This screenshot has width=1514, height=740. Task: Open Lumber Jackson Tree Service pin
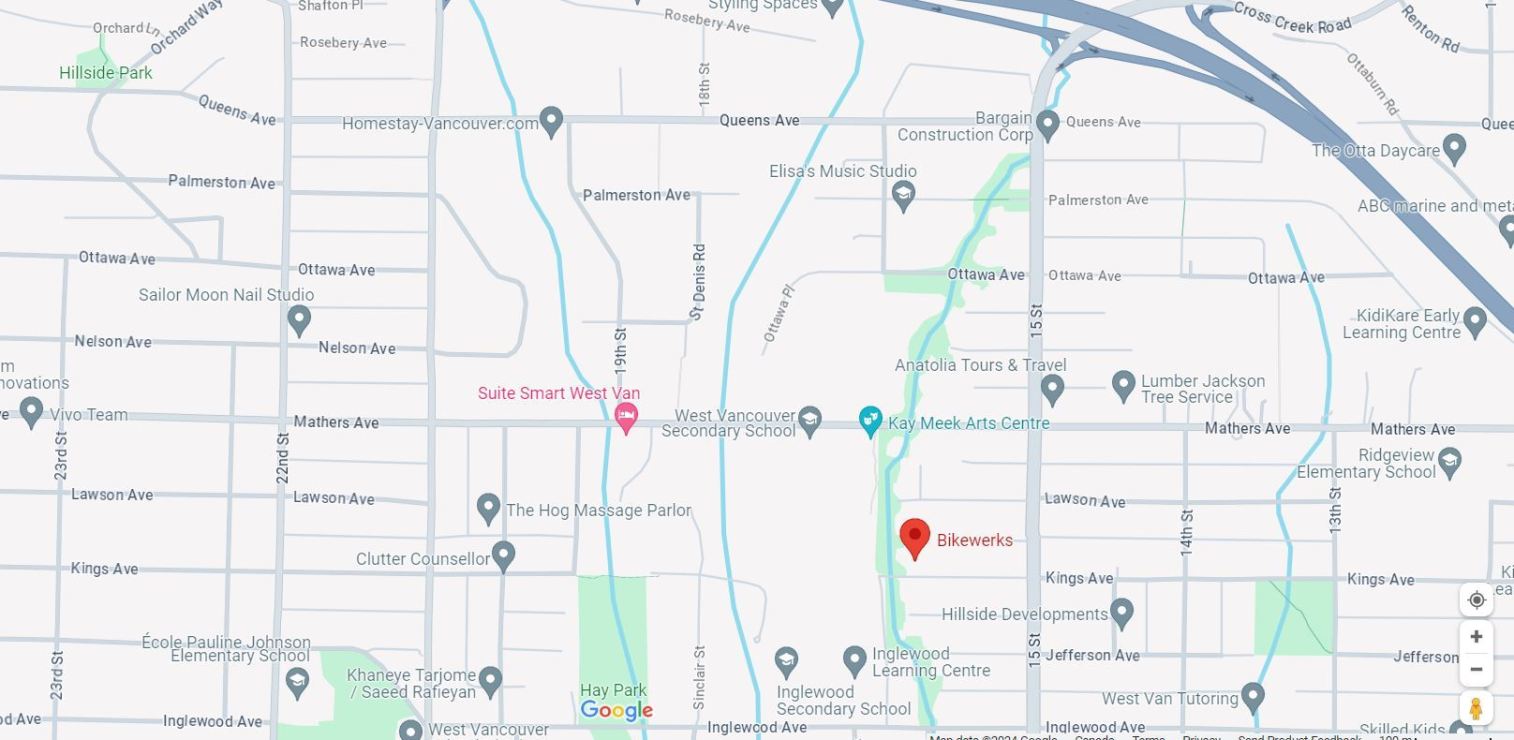pyautogui.click(x=1123, y=385)
